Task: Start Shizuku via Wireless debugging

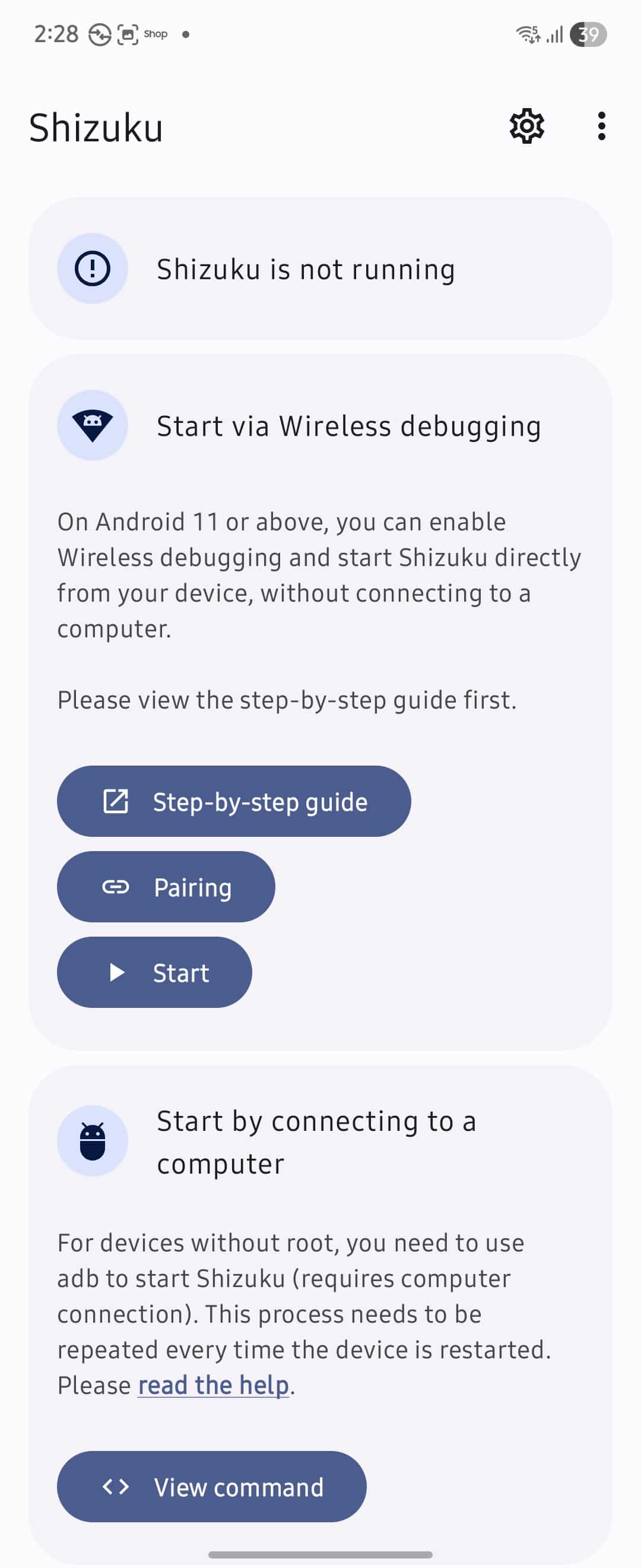Action: (x=154, y=972)
